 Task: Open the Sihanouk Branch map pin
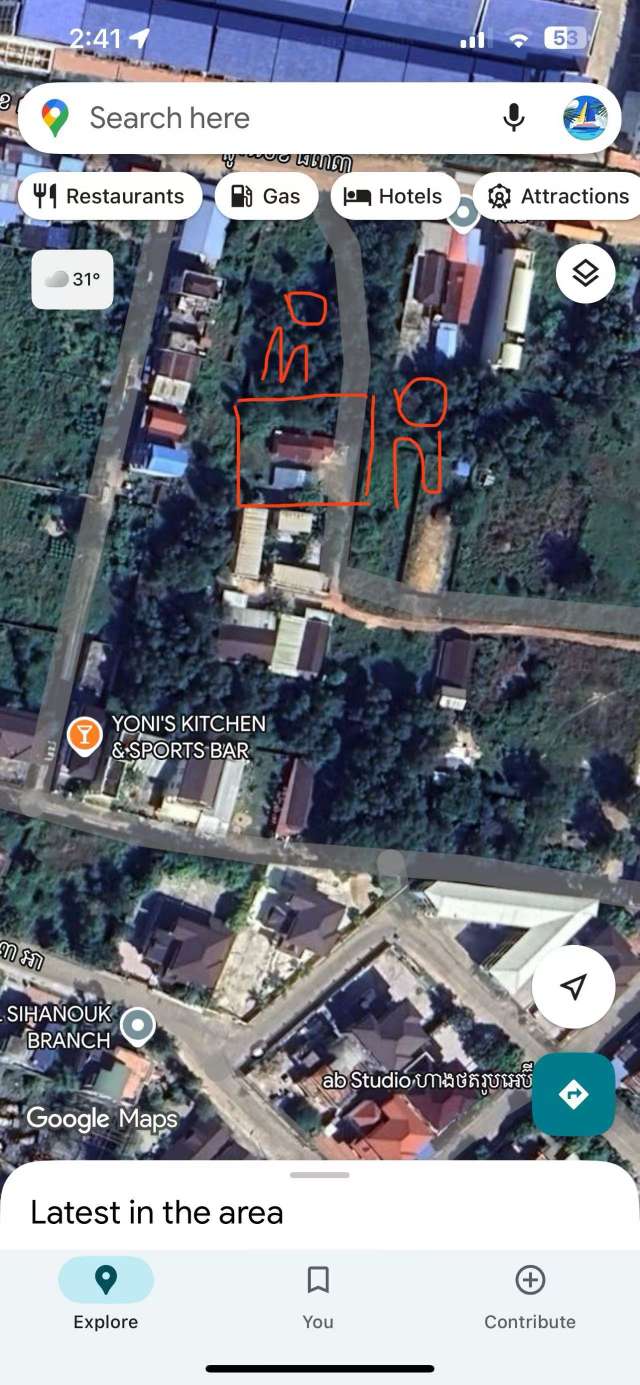coord(138,1025)
